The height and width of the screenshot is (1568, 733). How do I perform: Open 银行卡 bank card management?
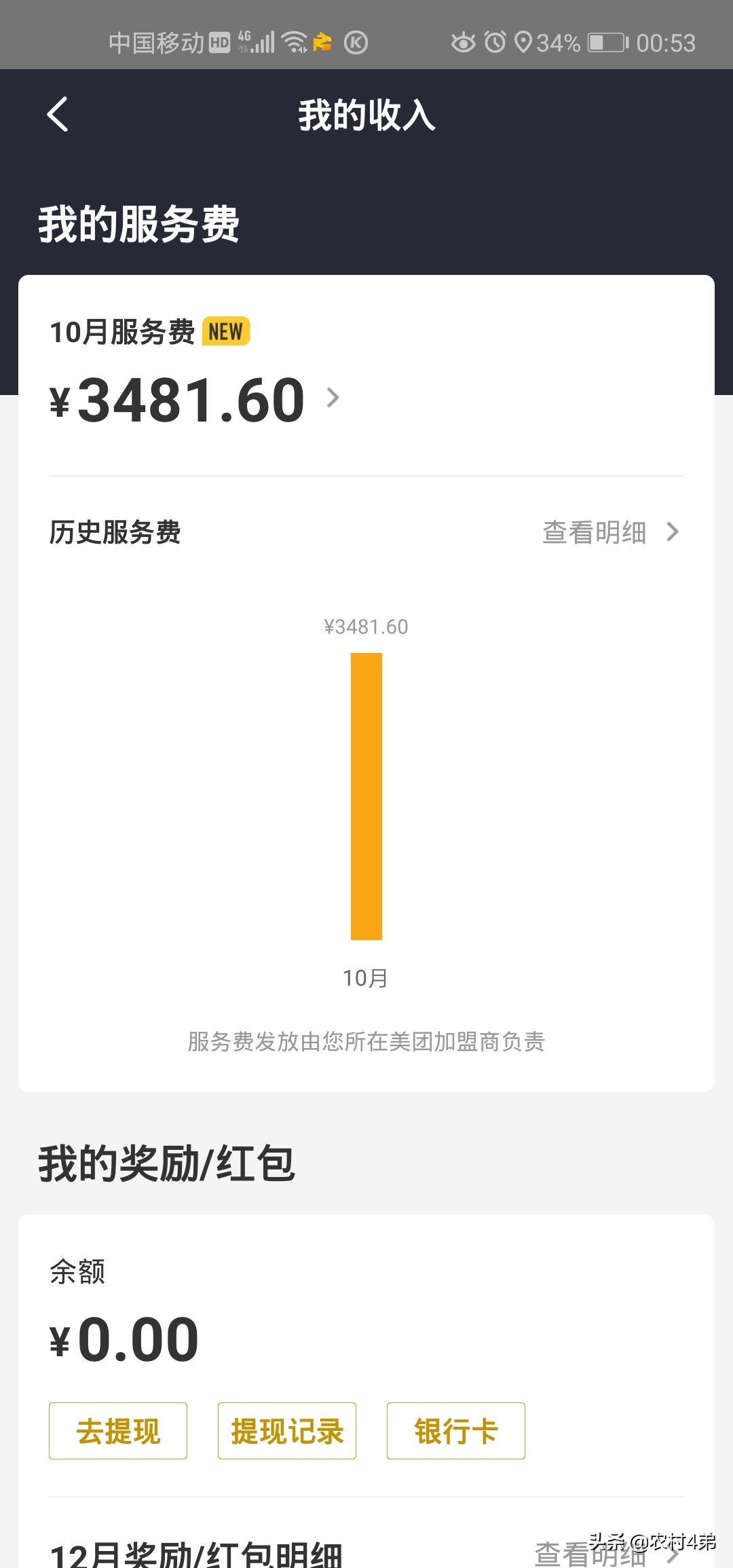455,1431
